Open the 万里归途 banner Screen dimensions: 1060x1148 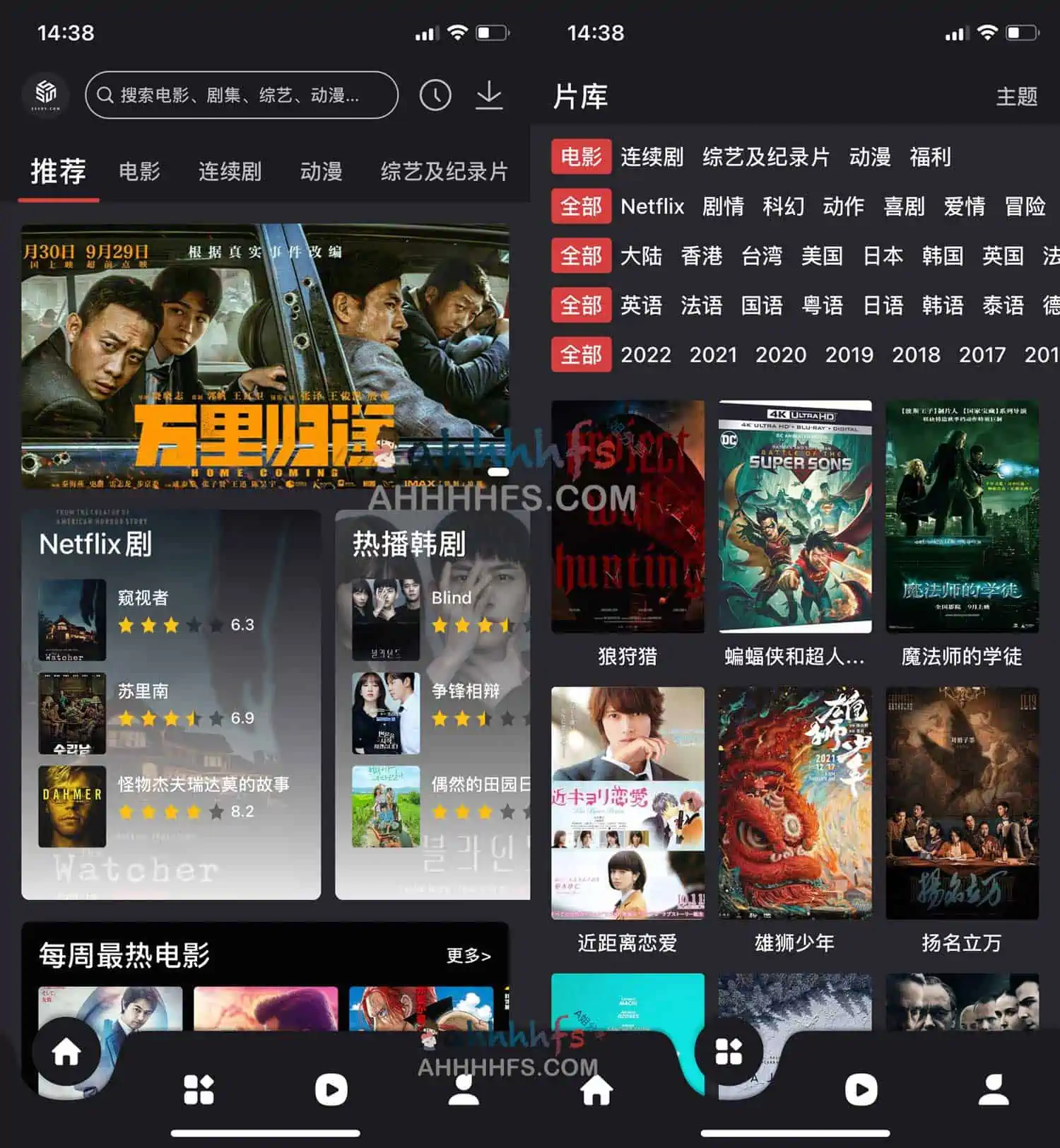pyautogui.click(x=265, y=357)
